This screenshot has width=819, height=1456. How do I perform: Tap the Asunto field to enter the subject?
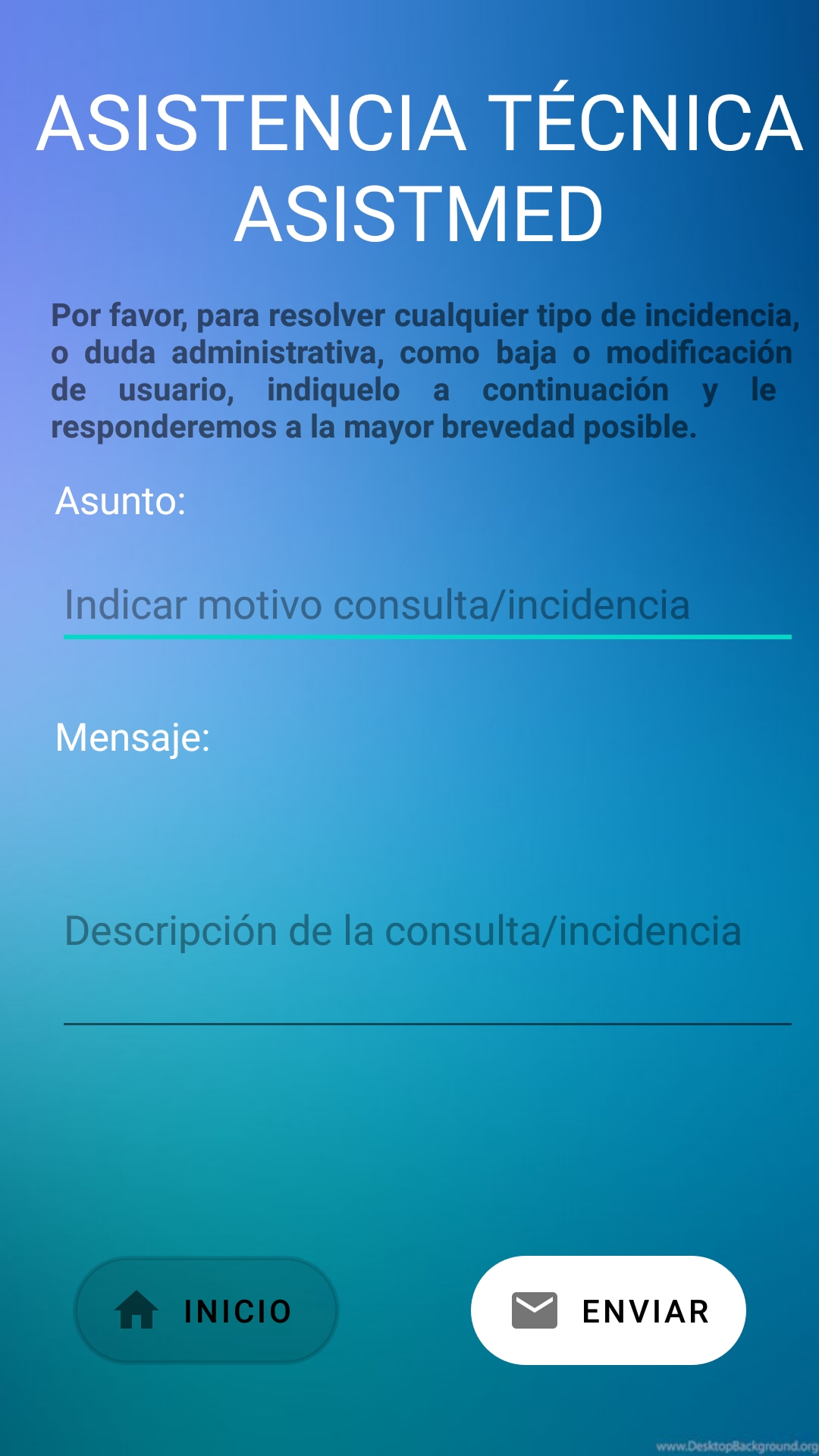(427, 606)
